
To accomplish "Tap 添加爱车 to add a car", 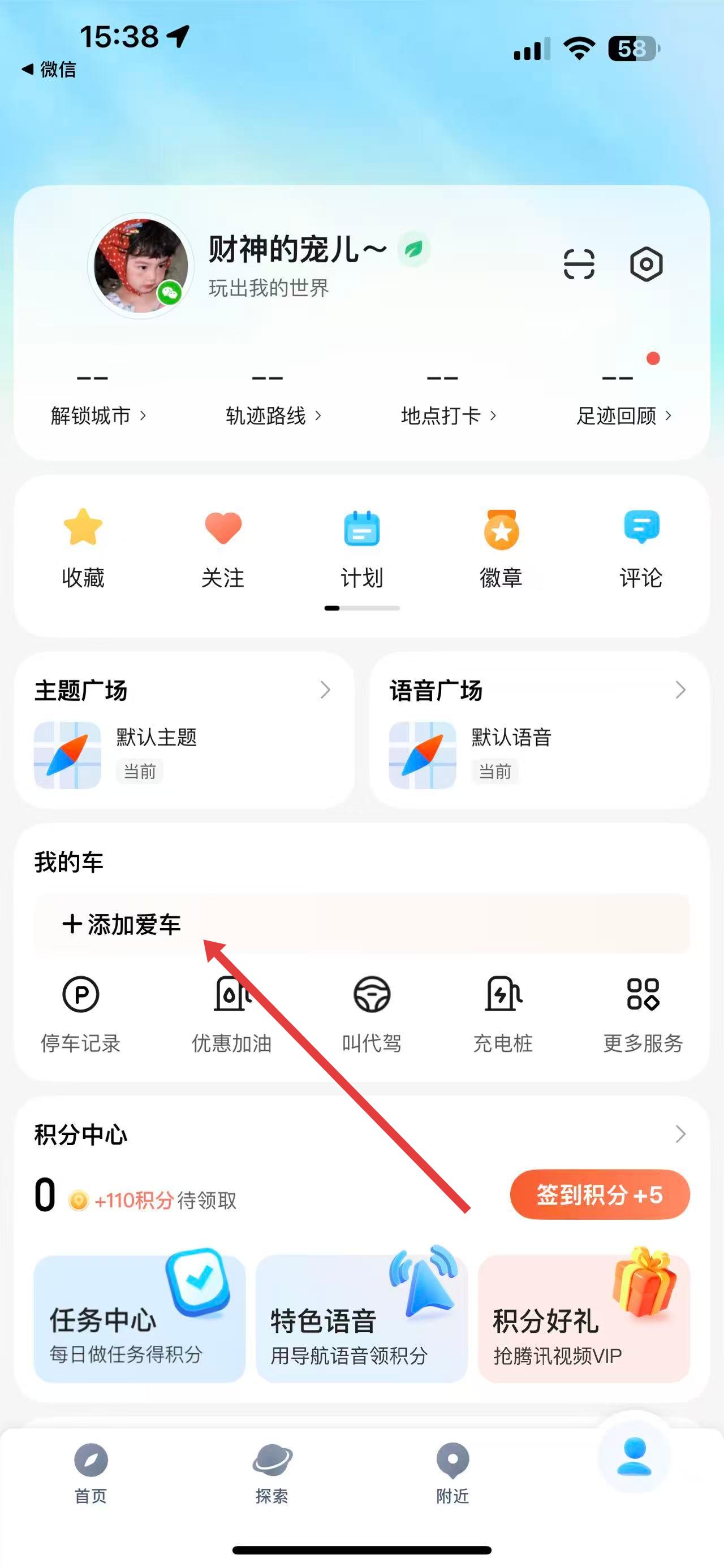I will [x=122, y=924].
